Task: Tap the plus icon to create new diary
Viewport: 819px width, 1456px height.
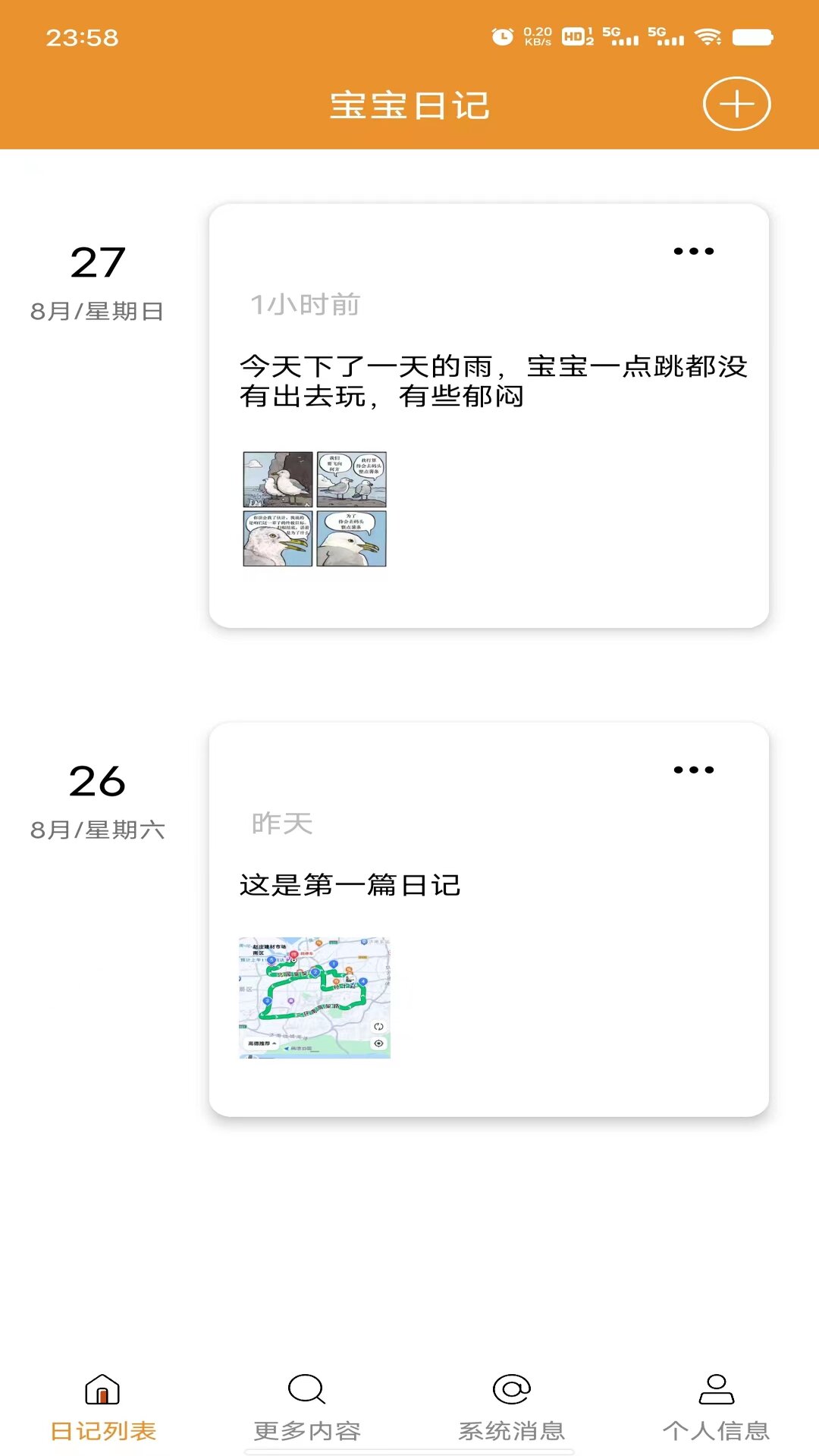Action: coord(736,105)
